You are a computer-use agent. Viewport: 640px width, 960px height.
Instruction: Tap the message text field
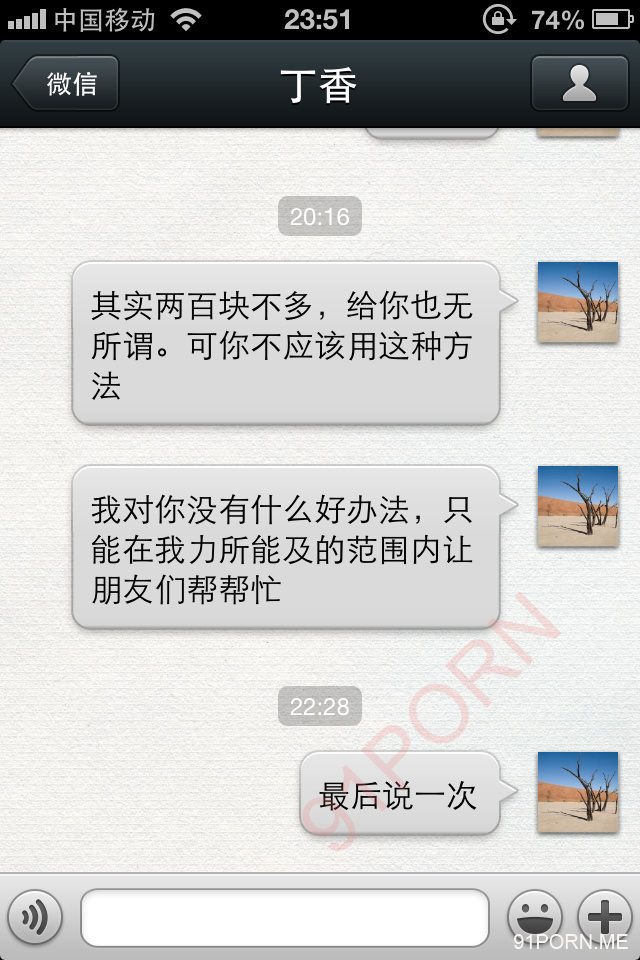(285, 917)
